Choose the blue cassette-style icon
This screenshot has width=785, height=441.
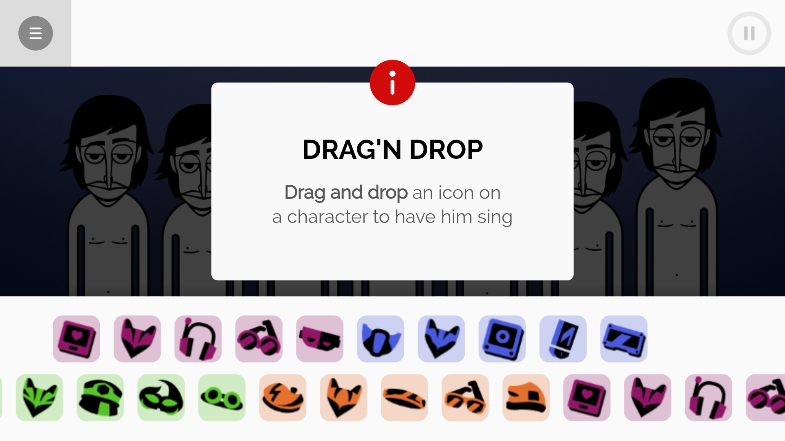point(624,339)
